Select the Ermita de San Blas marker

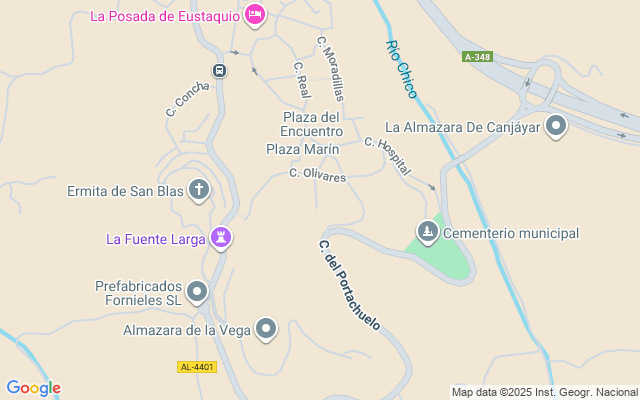tap(199, 190)
